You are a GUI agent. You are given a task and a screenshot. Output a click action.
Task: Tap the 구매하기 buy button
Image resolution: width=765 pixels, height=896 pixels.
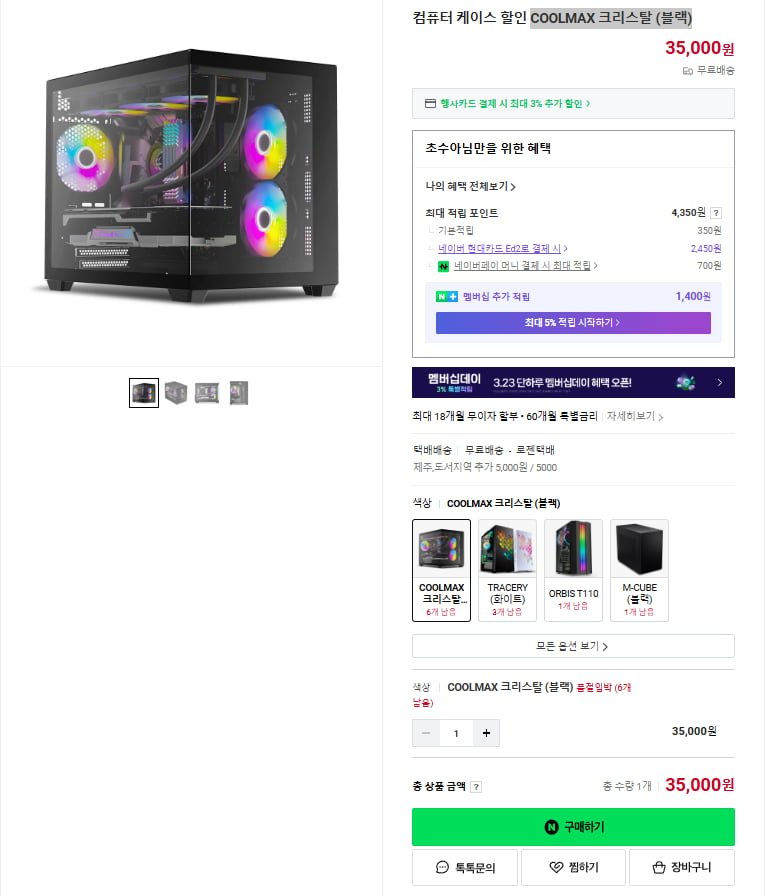click(573, 827)
